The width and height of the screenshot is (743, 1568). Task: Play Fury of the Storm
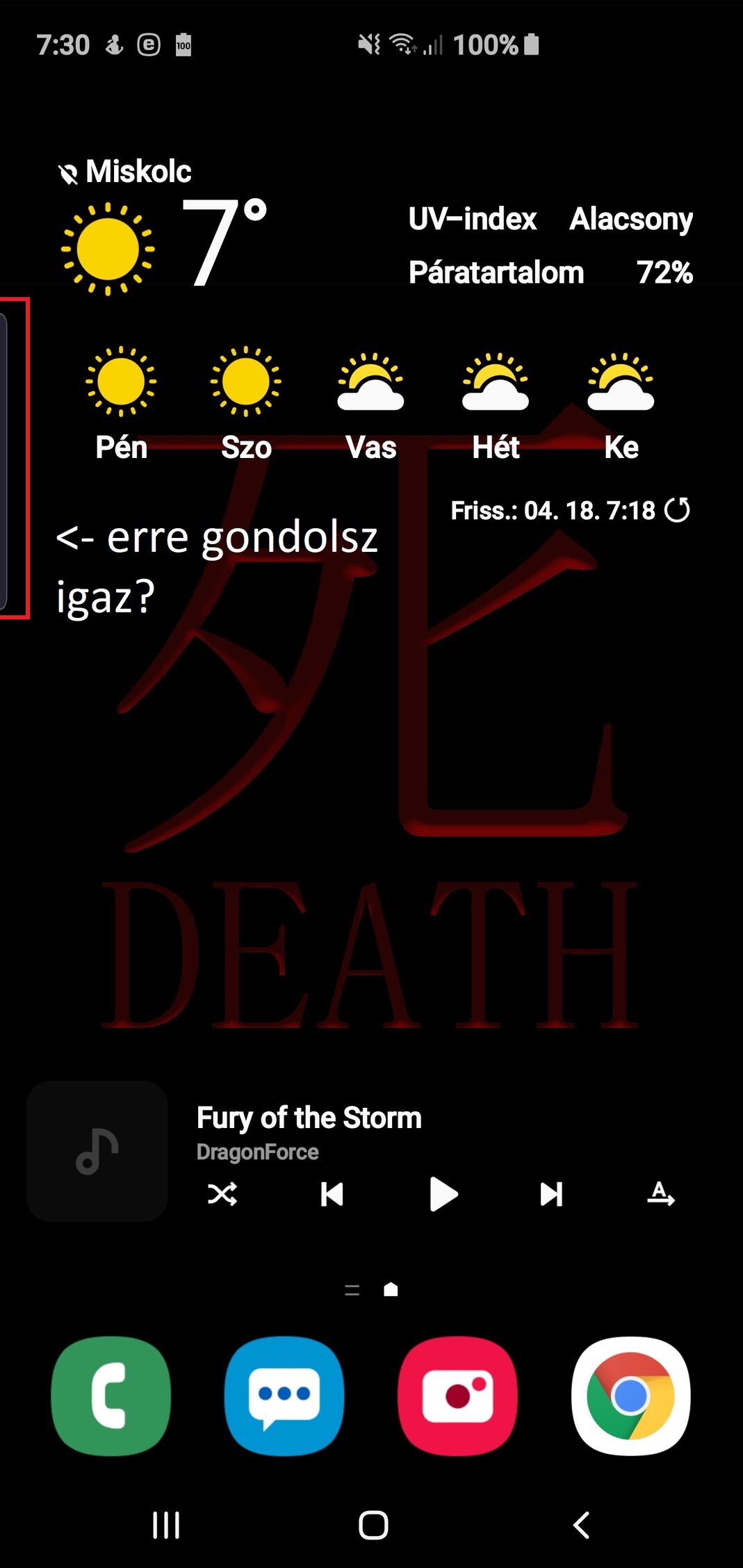coord(443,1194)
